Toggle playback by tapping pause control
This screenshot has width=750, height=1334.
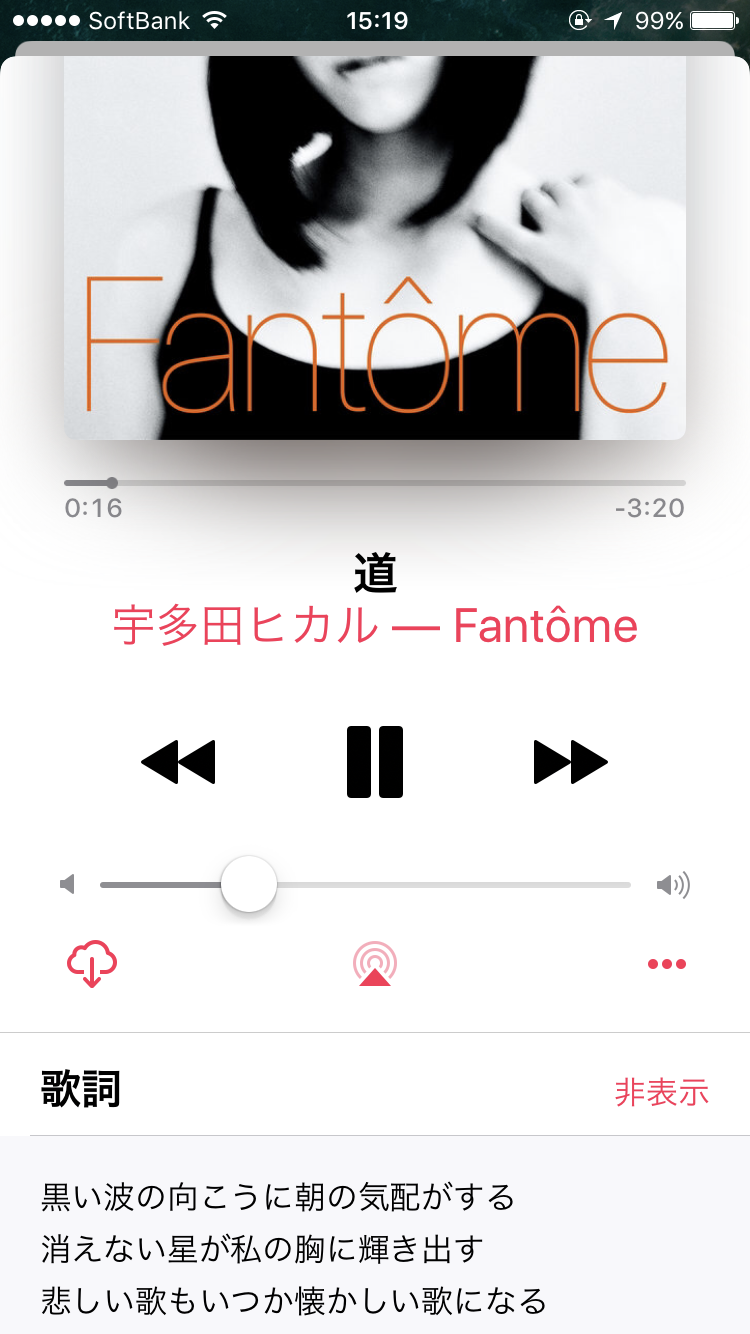pyautogui.click(x=375, y=762)
